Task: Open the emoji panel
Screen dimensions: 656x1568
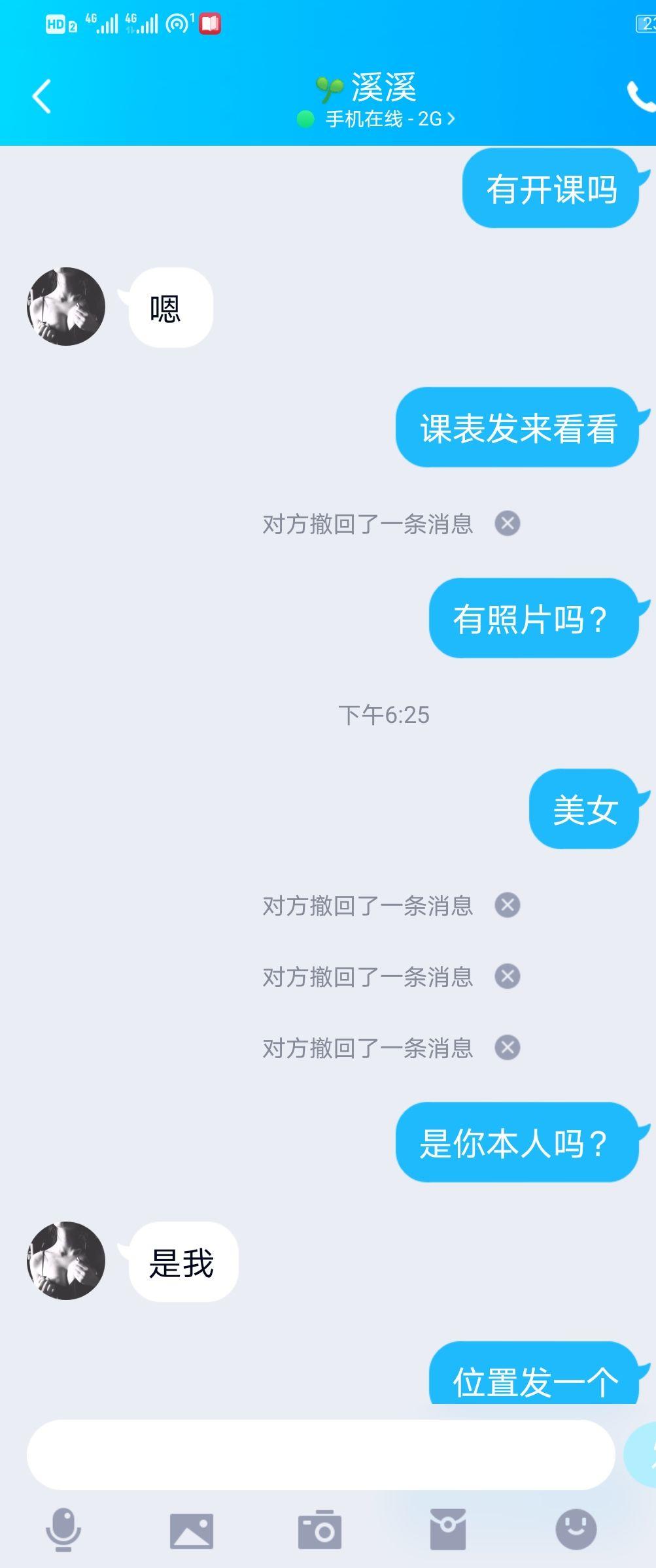Action: pyautogui.click(x=576, y=1529)
